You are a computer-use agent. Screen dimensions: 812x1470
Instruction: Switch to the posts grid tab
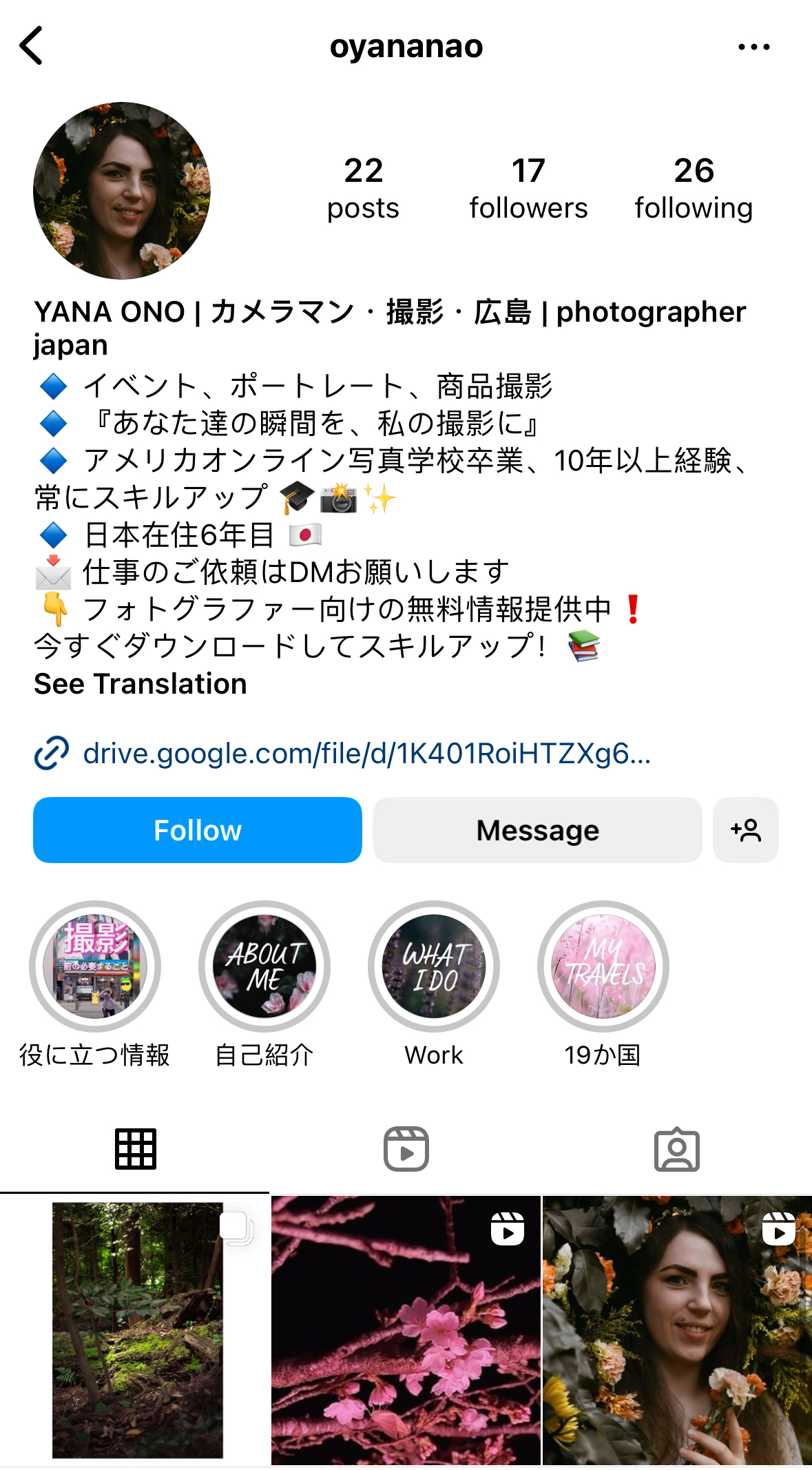tap(136, 1149)
